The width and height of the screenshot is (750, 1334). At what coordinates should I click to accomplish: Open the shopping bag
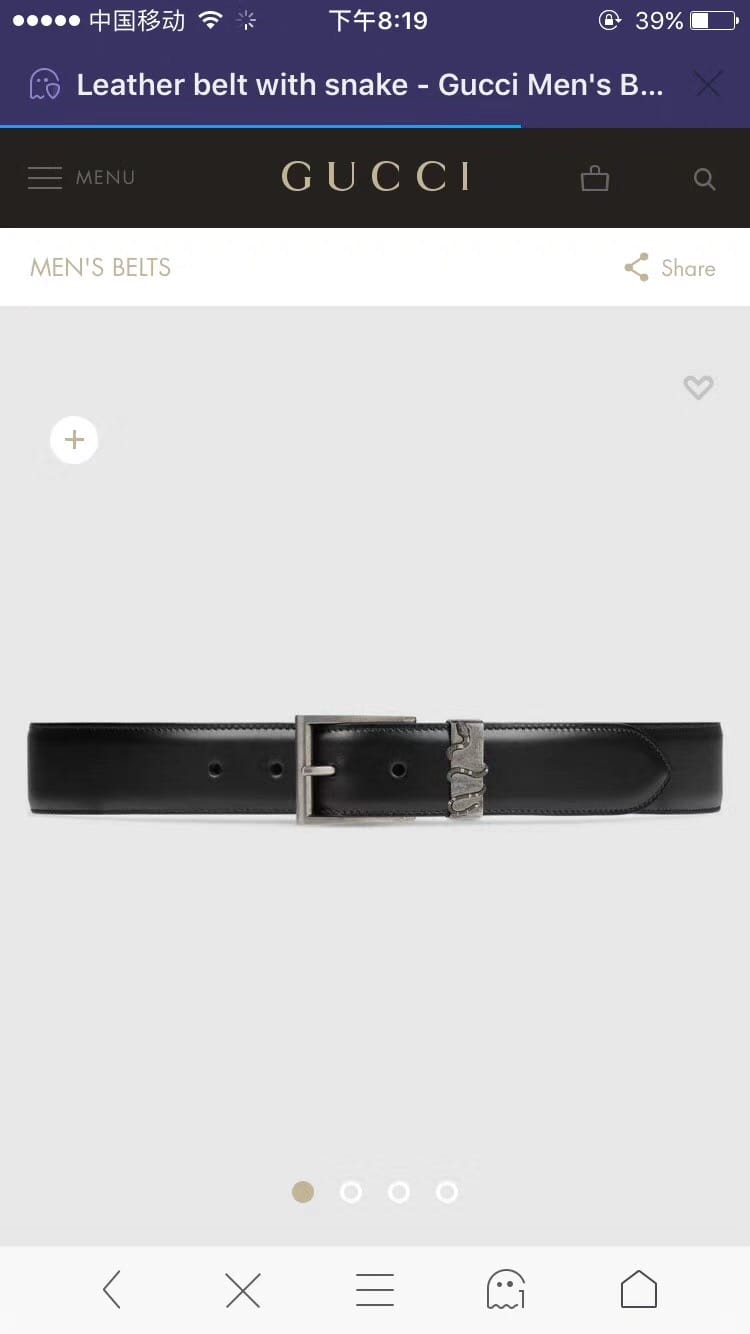pos(595,179)
